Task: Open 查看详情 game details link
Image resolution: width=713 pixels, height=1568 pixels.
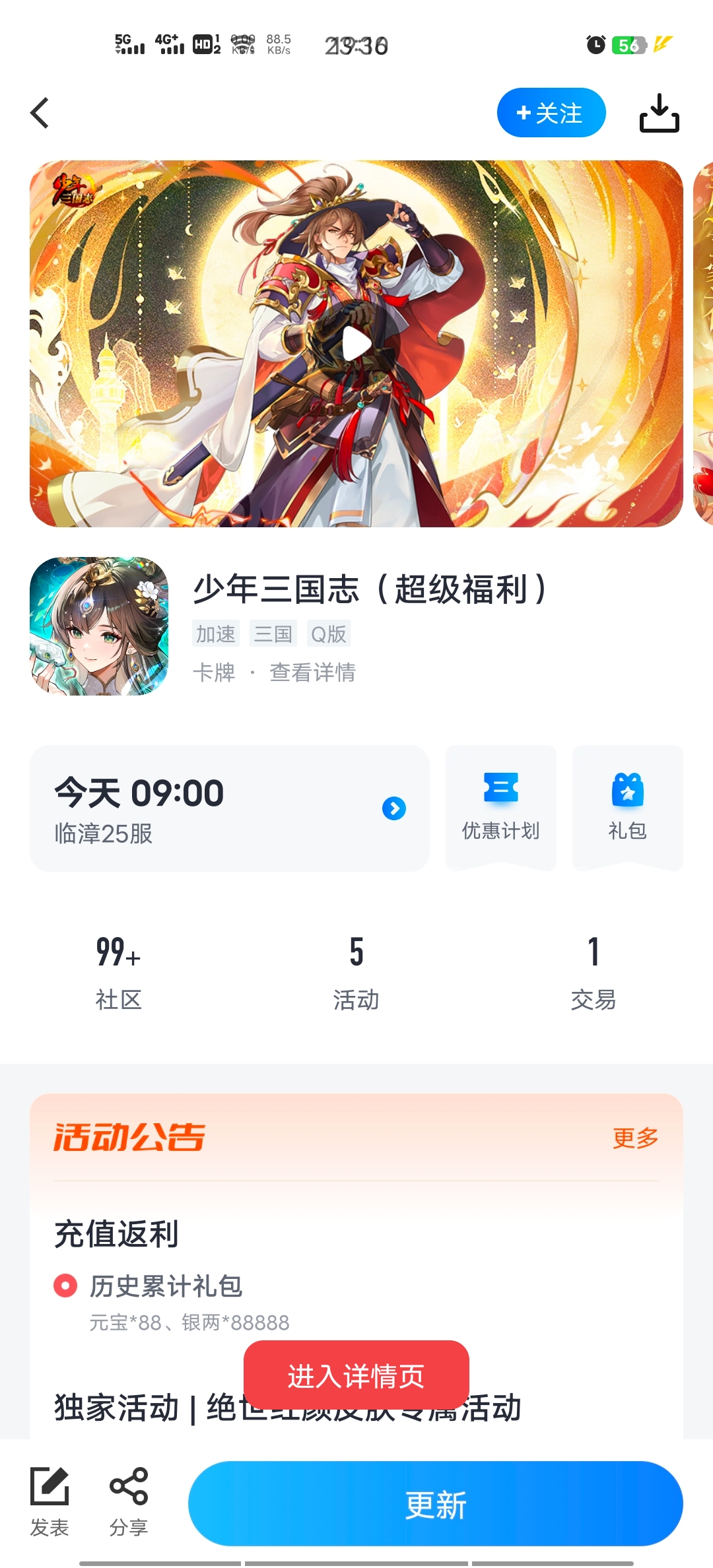Action: pyautogui.click(x=312, y=672)
